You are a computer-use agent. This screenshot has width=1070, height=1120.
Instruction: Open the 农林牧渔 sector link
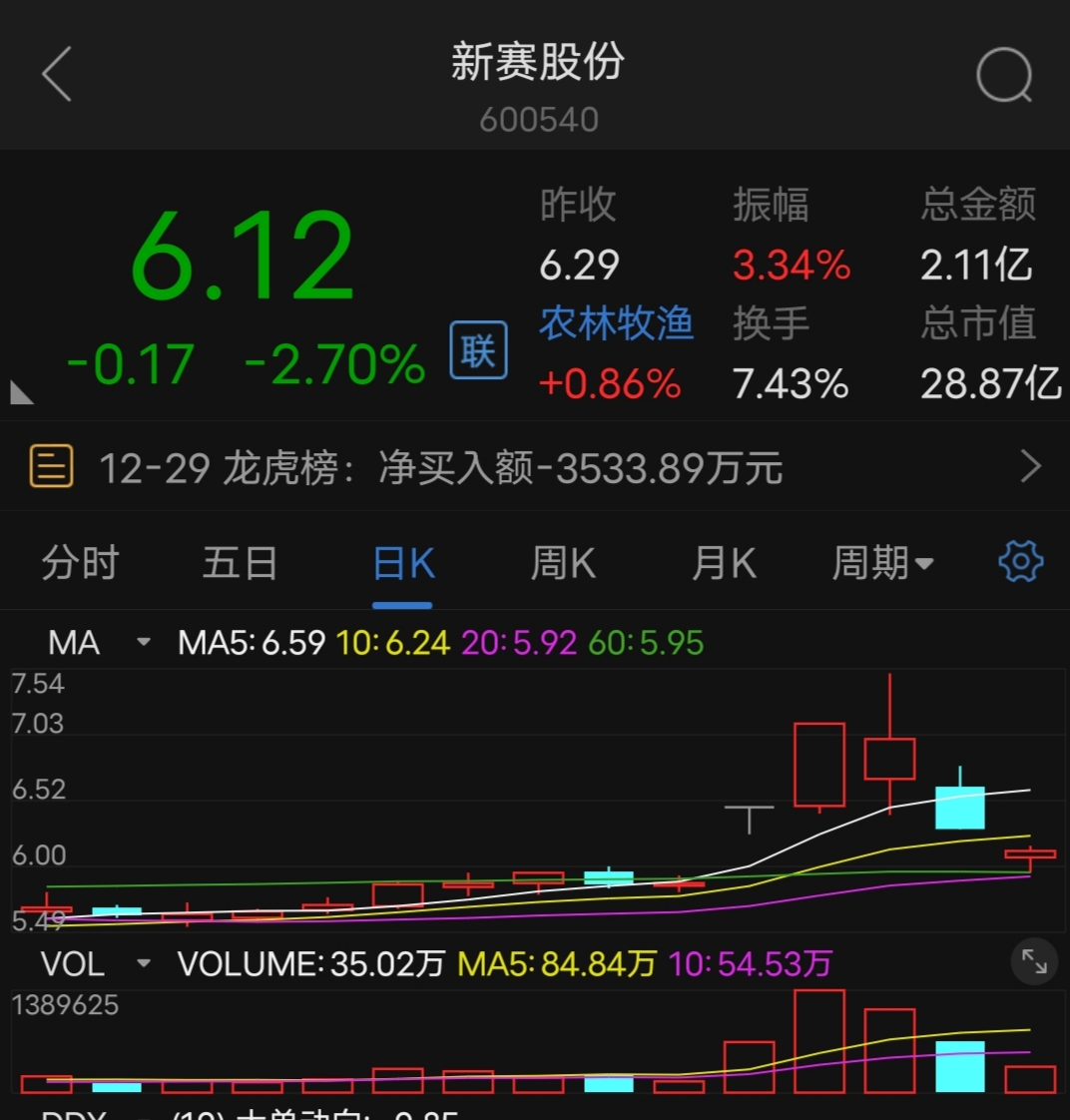click(x=616, y=323)
